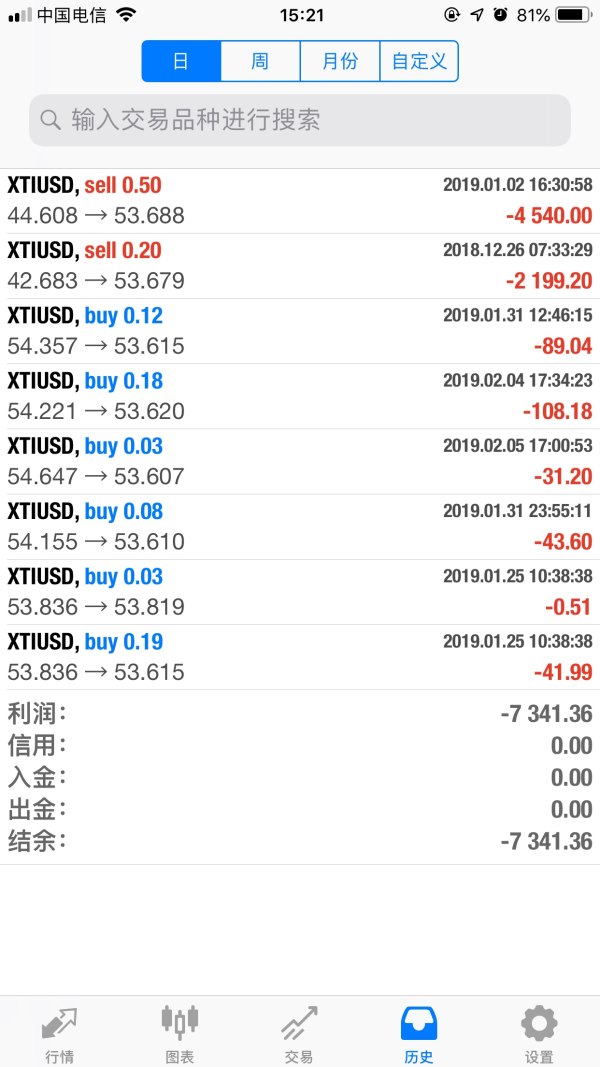The width and height of the screenshot is (600, 1067).
Task: Open the 设置 settings tab
Action: pyautogui.click(x=539, y=1033)
